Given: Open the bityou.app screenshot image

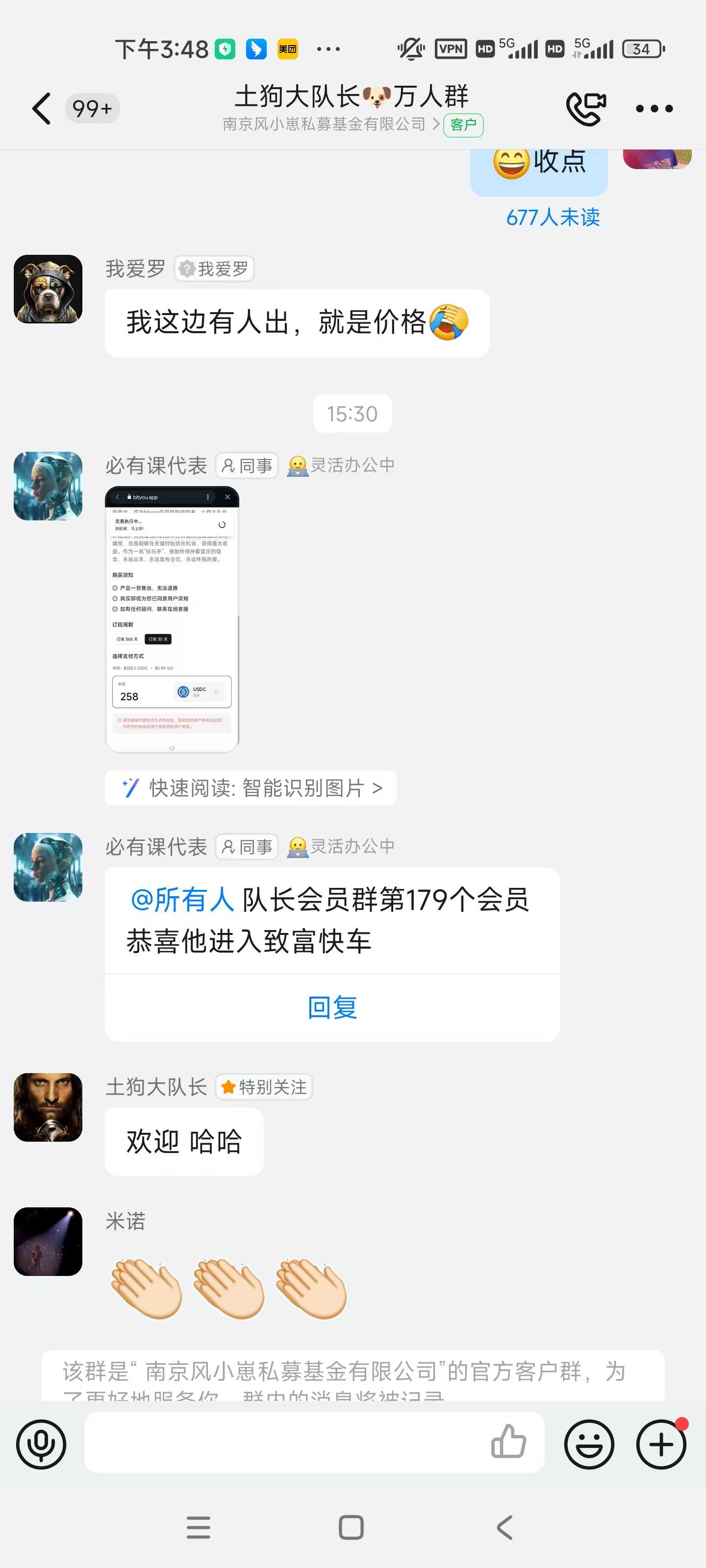Looking at the screenshot, I should click(172, 619).
